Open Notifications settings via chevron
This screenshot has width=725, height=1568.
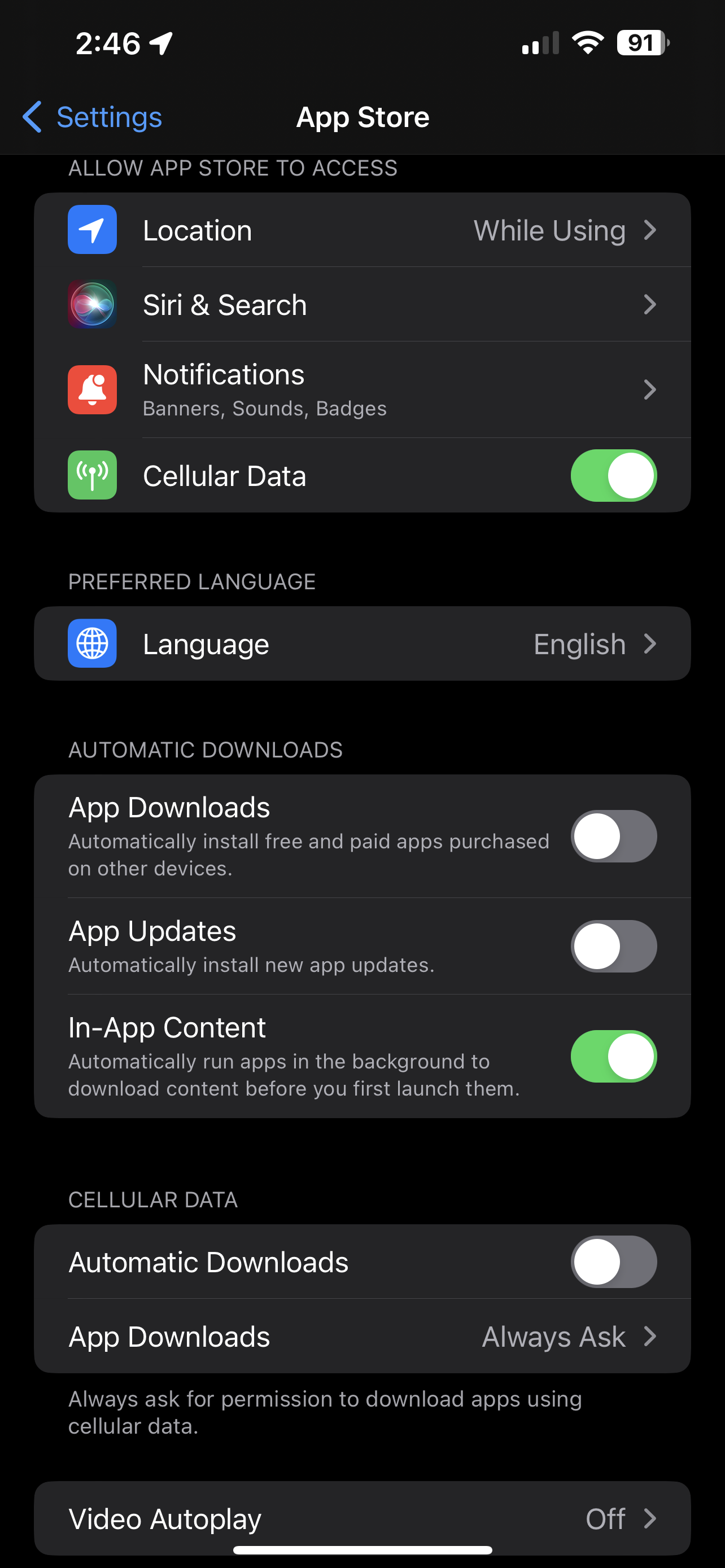[650, 389]
